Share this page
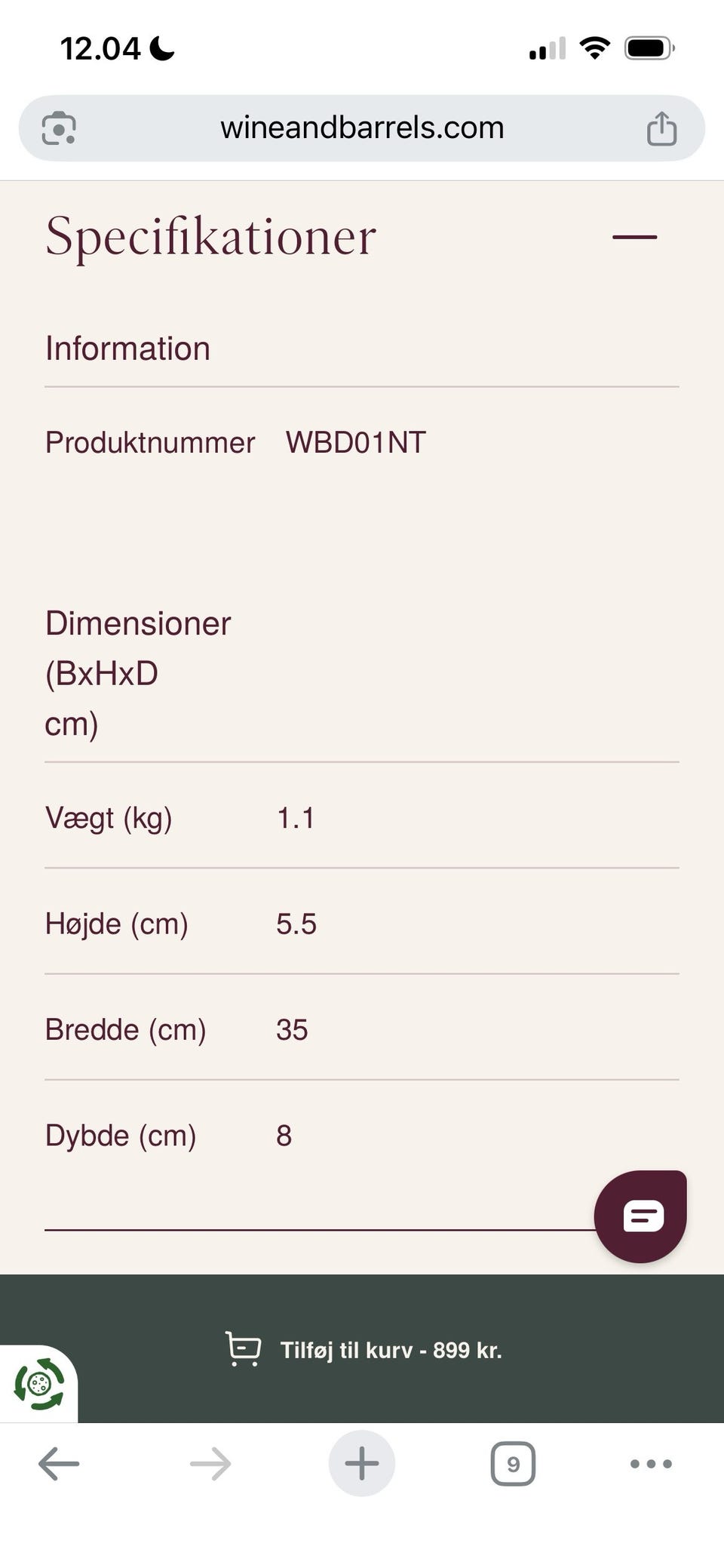 [x=661, y=128]
